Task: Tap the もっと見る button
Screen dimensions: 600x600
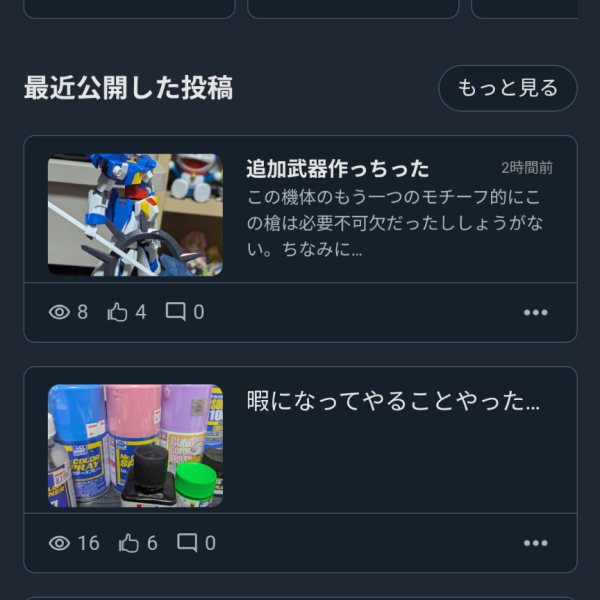Action: [507, 88]
